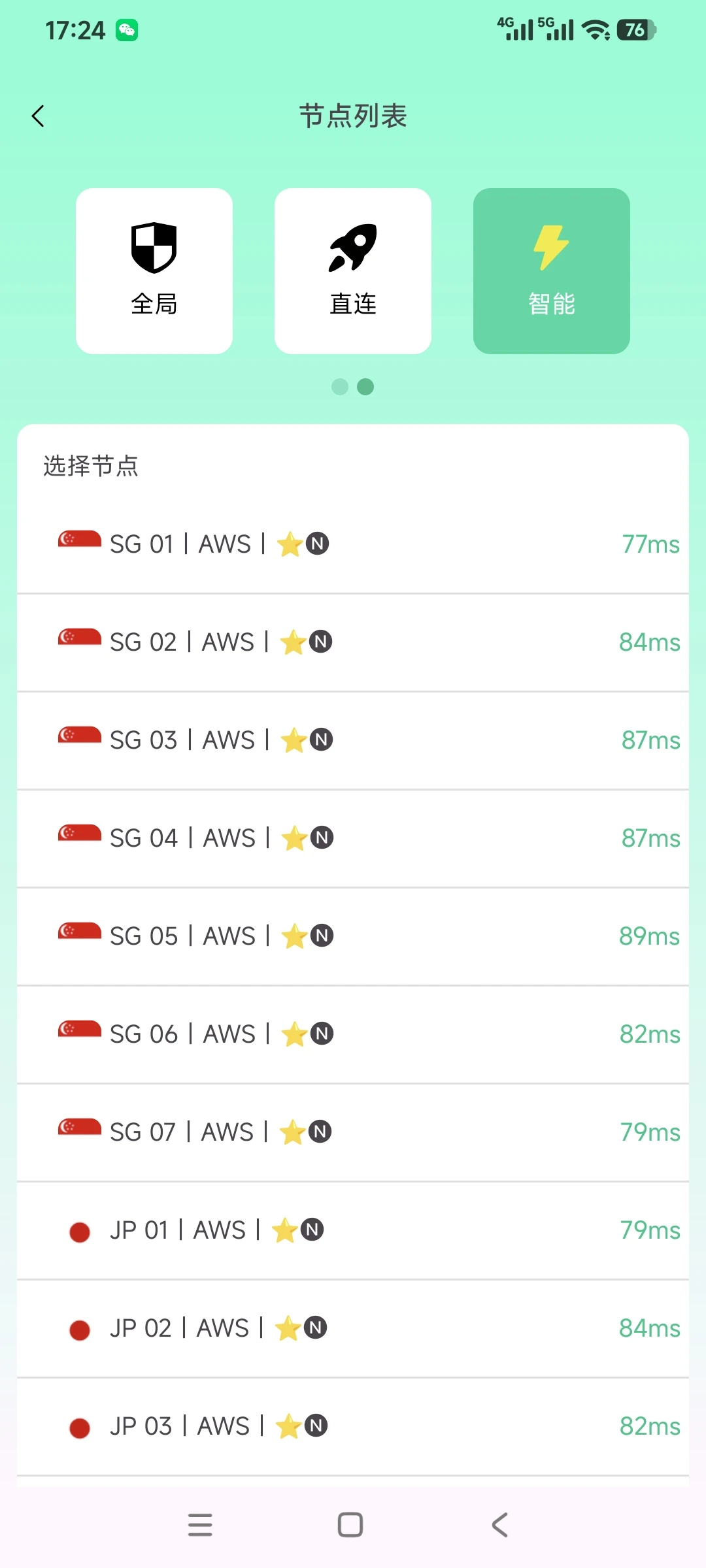This screenshot has width=706, height=1568.
Task: Choose the 智能 smart mode card
Action: coord(552,271)
